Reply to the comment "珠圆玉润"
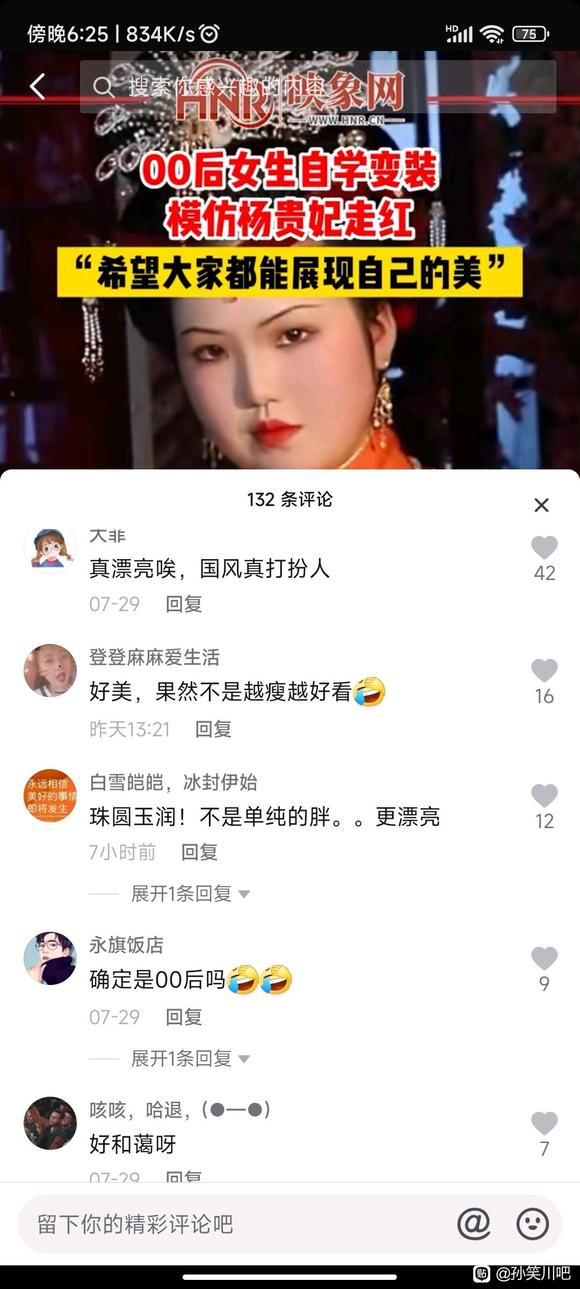The height and width of the screenshot is (1289, 580). (199, 852)
